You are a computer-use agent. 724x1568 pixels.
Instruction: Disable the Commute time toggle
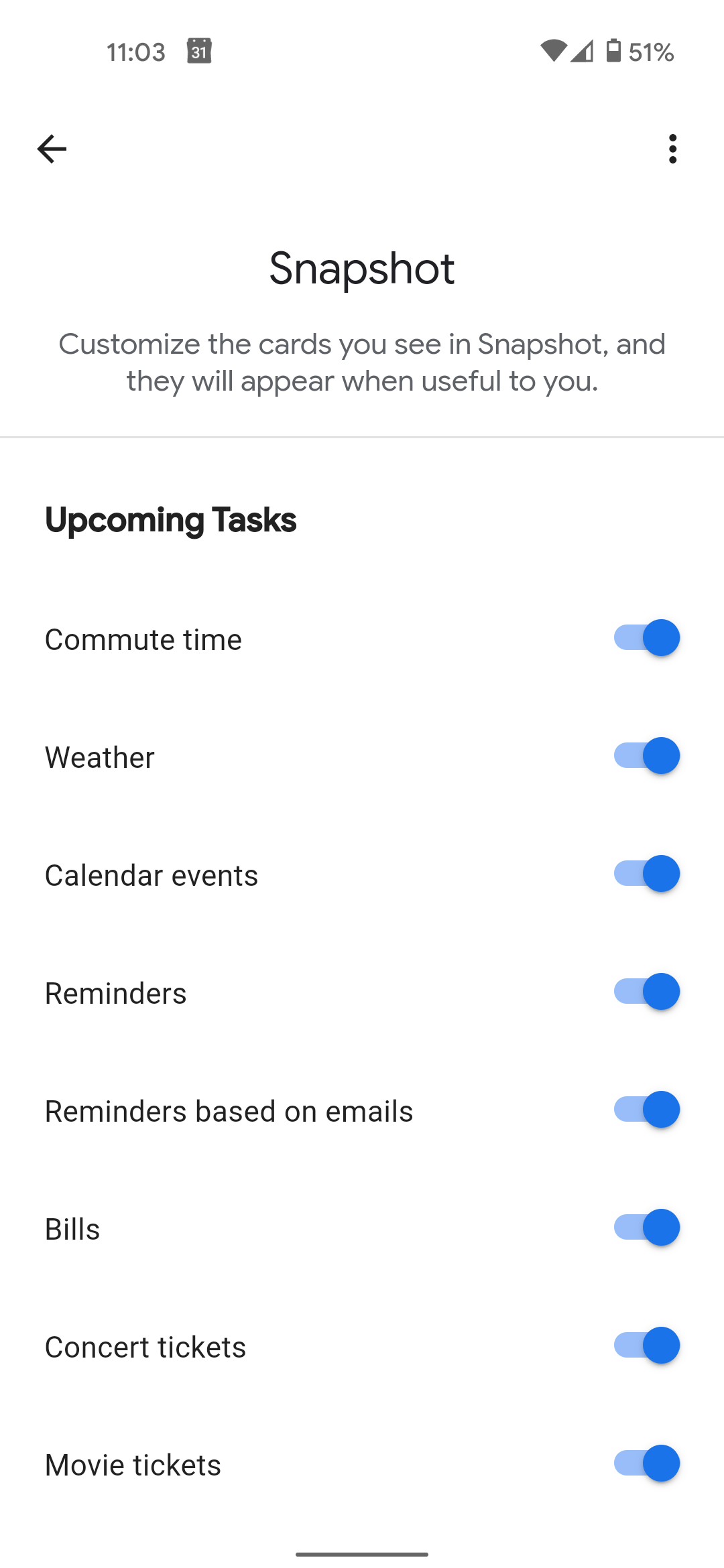pos(646,638)
